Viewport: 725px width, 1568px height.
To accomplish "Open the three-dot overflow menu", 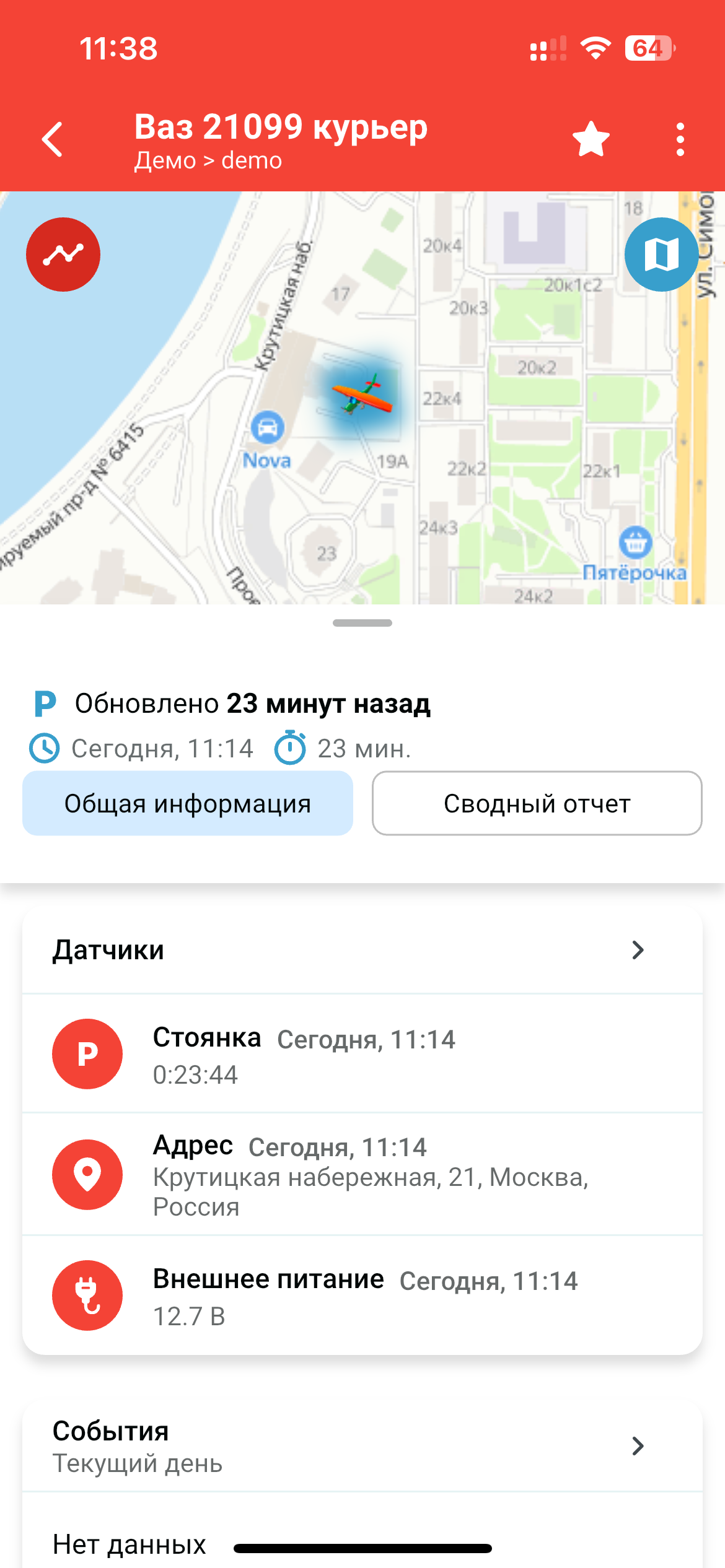I will pyautogui.click(x=680, y=139).
